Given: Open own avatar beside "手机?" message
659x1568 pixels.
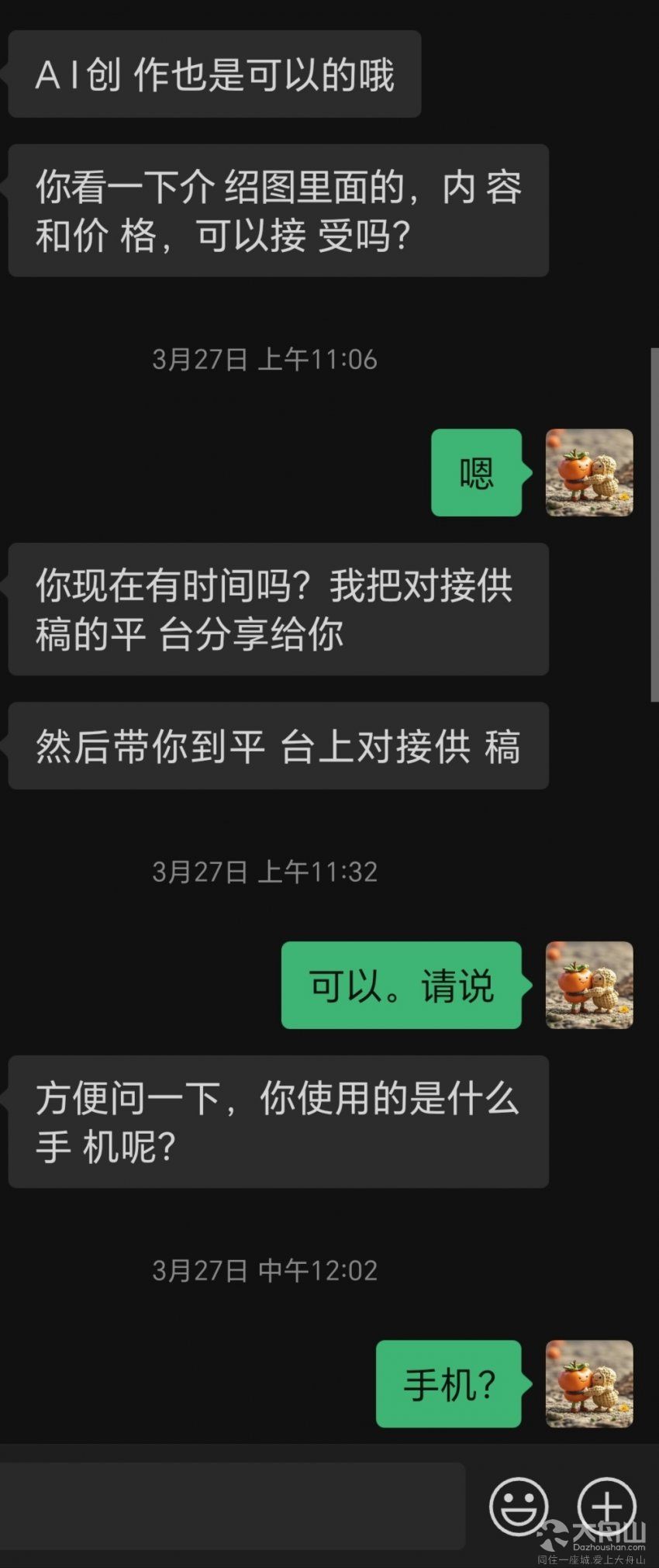Looking at the screenshot, I should click(589, 1384).
